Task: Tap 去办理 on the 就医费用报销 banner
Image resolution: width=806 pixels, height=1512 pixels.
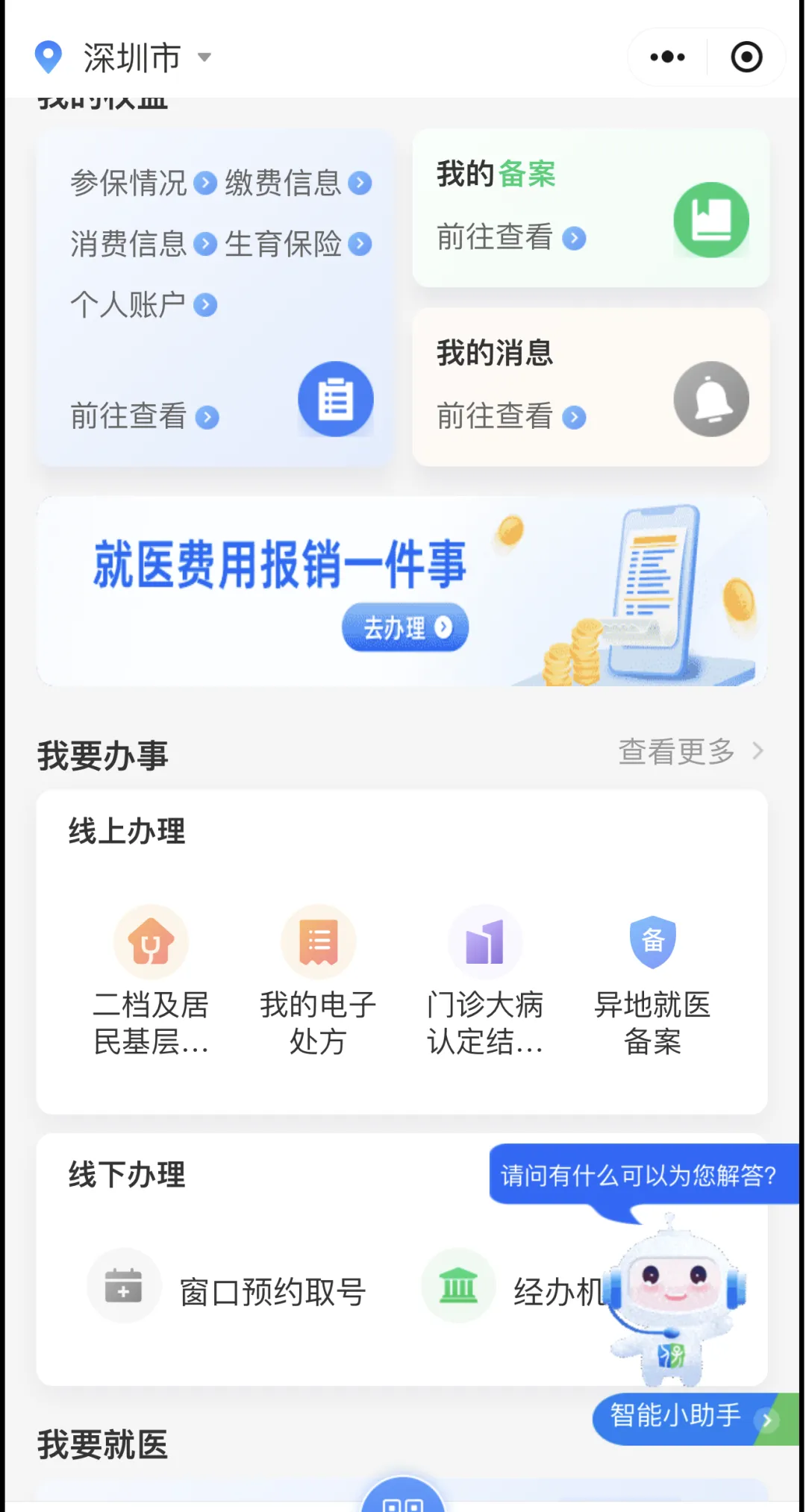Action: coord(405,627)
